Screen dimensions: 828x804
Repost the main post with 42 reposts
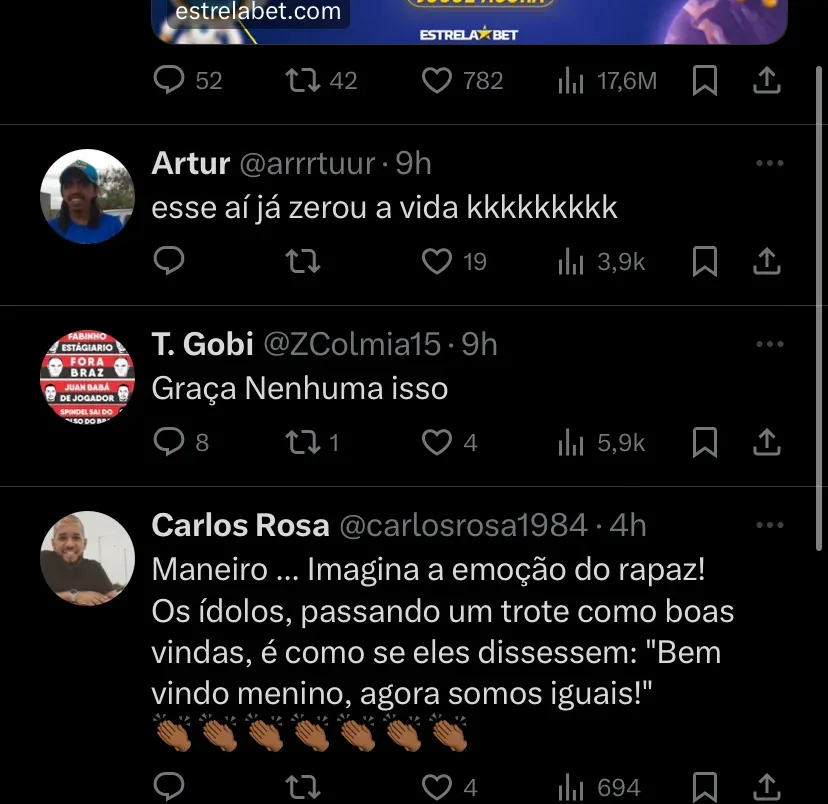click(x=302, y=81)
